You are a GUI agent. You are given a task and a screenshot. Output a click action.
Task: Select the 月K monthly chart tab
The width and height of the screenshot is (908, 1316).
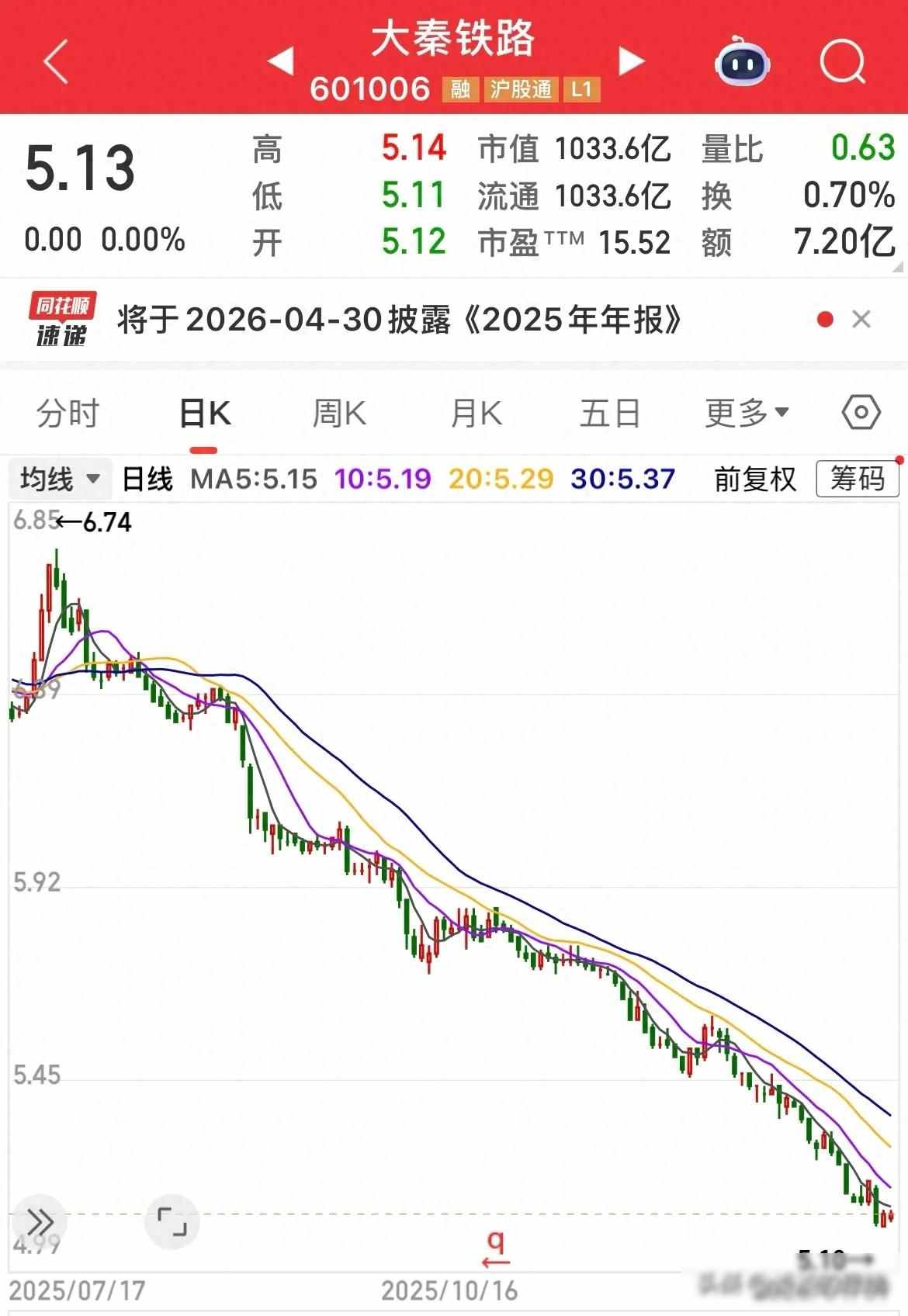[476, 414]
